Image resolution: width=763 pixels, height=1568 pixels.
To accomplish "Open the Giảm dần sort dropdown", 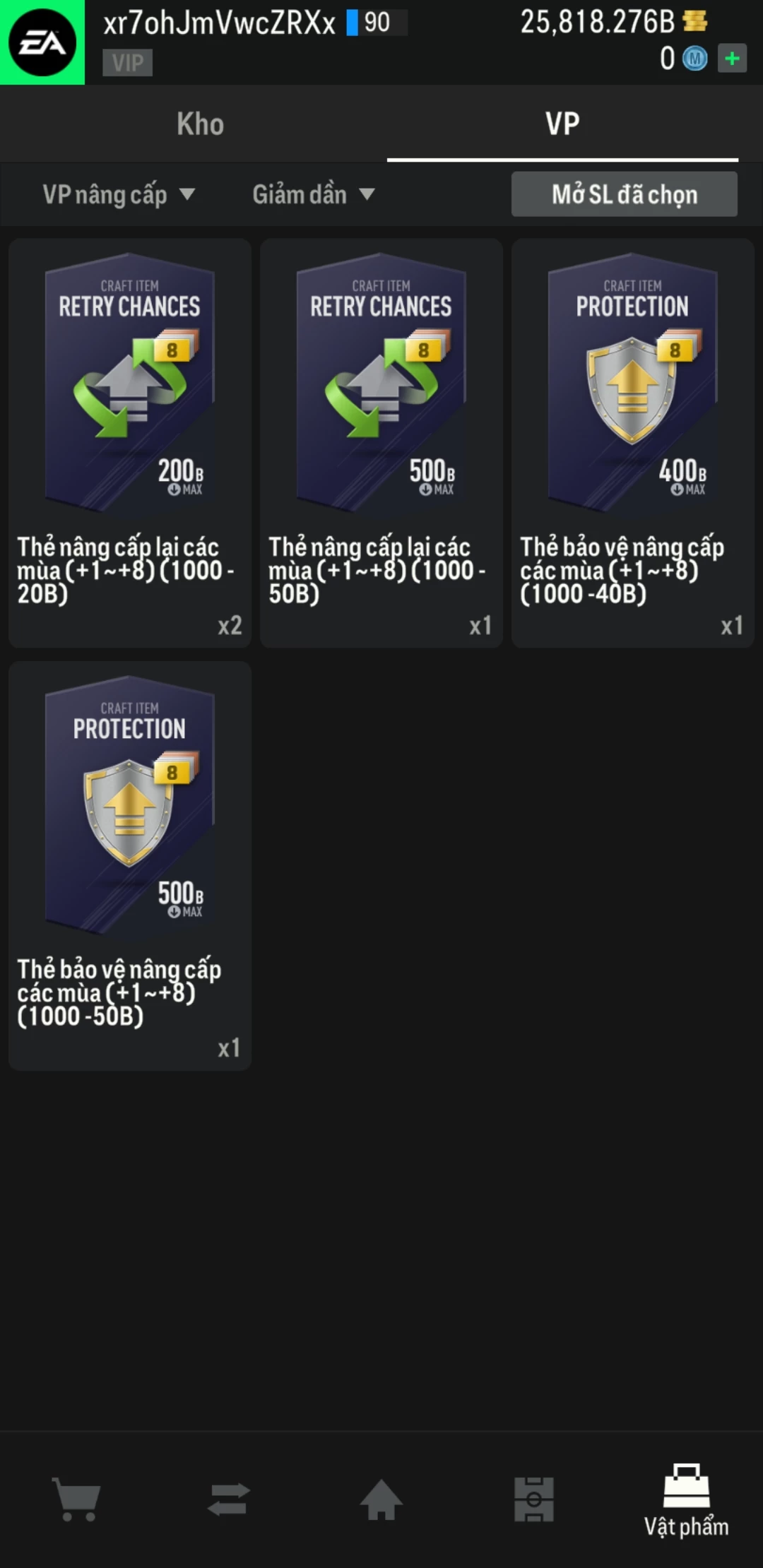I will (x=313, y=194).
